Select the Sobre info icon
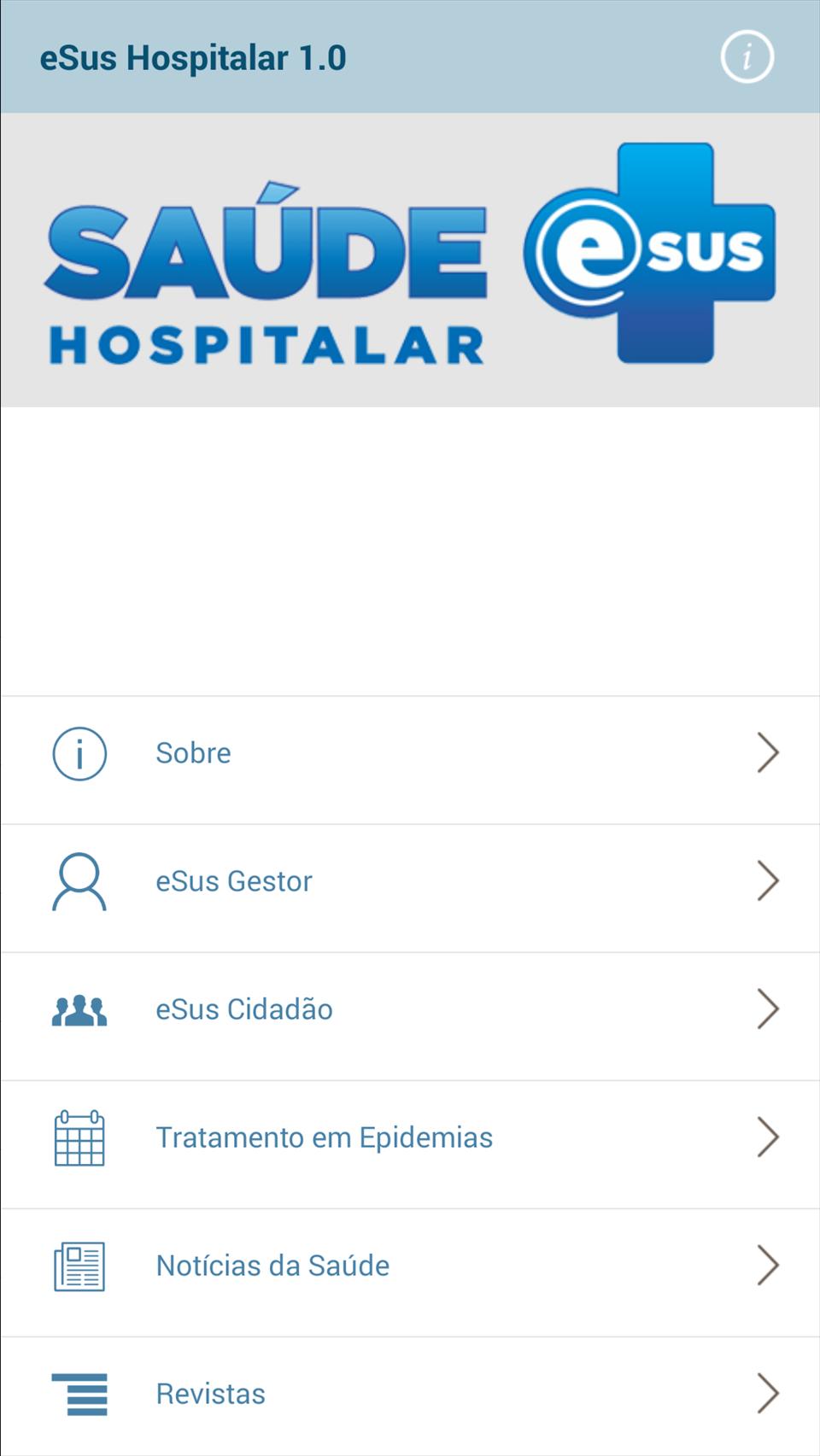This screenshot has width=820, height=1456. 79,753
